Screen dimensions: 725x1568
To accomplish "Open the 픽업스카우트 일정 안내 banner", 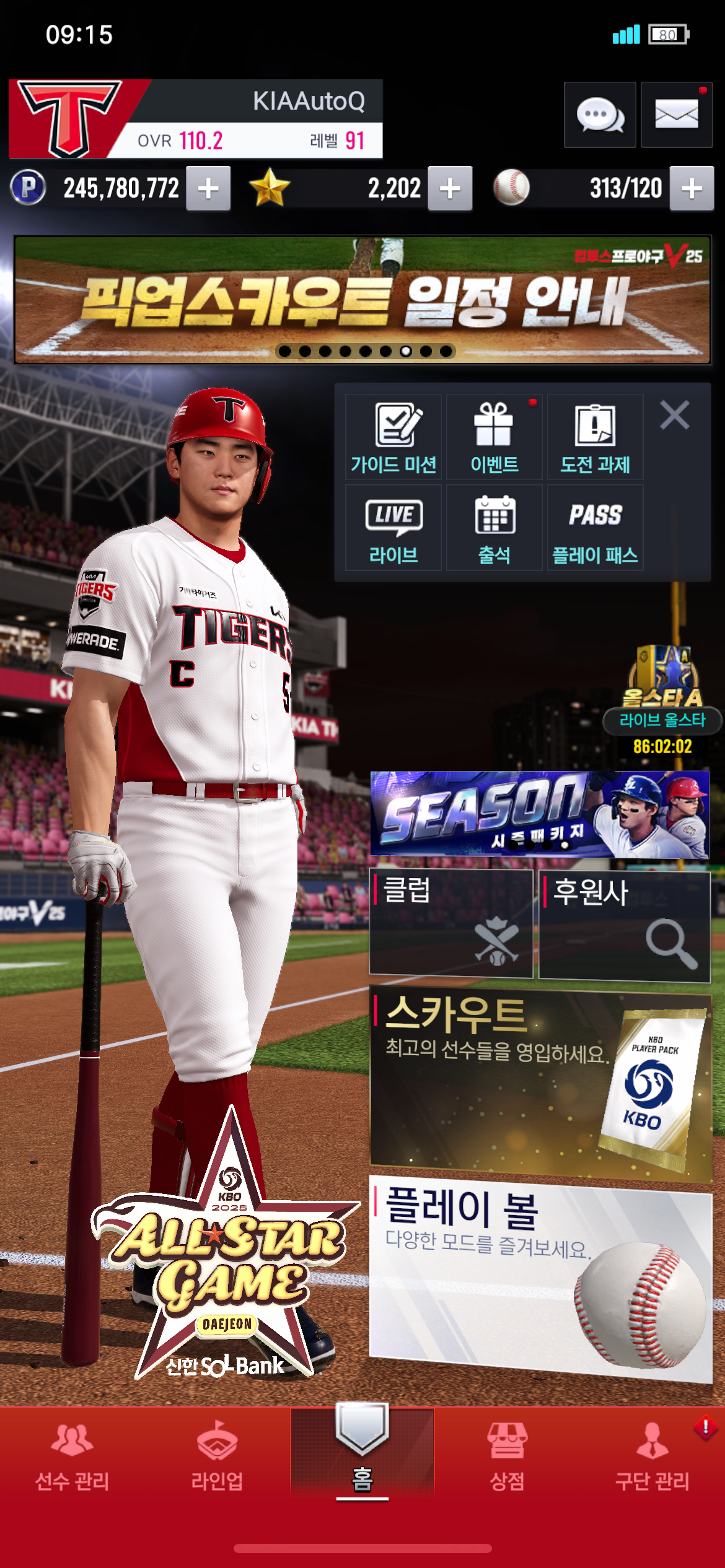I will click(x=362, y=300).
